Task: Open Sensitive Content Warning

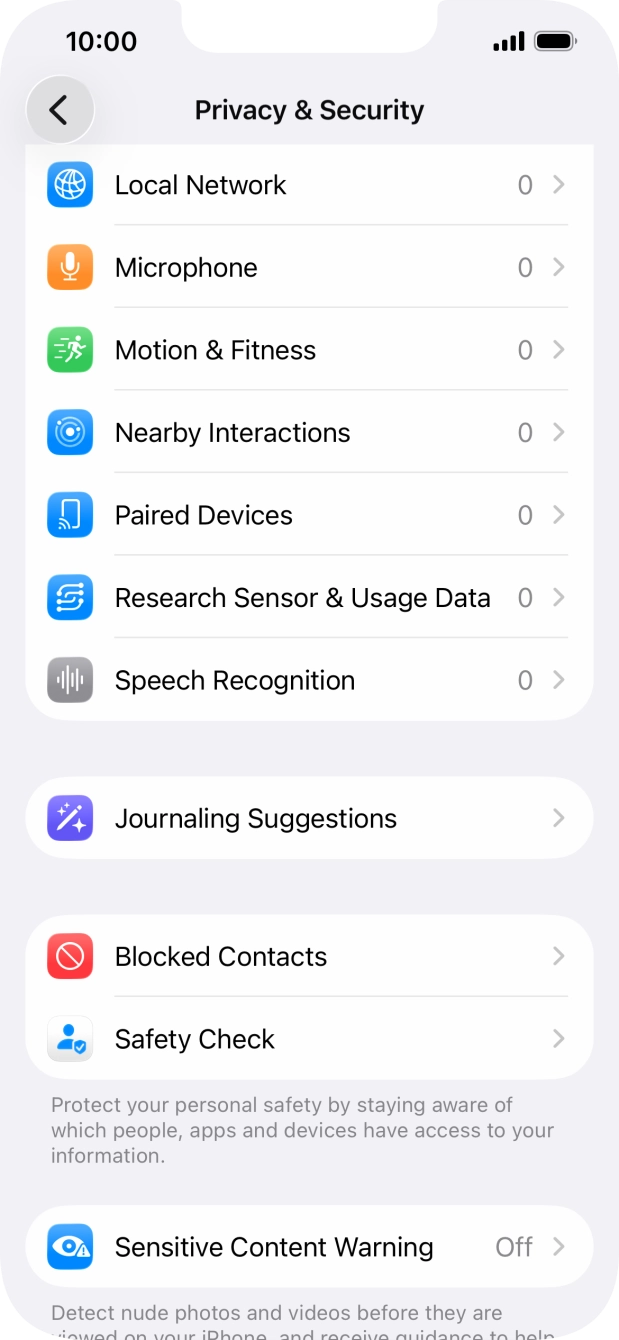Action: pos(308,1247)
